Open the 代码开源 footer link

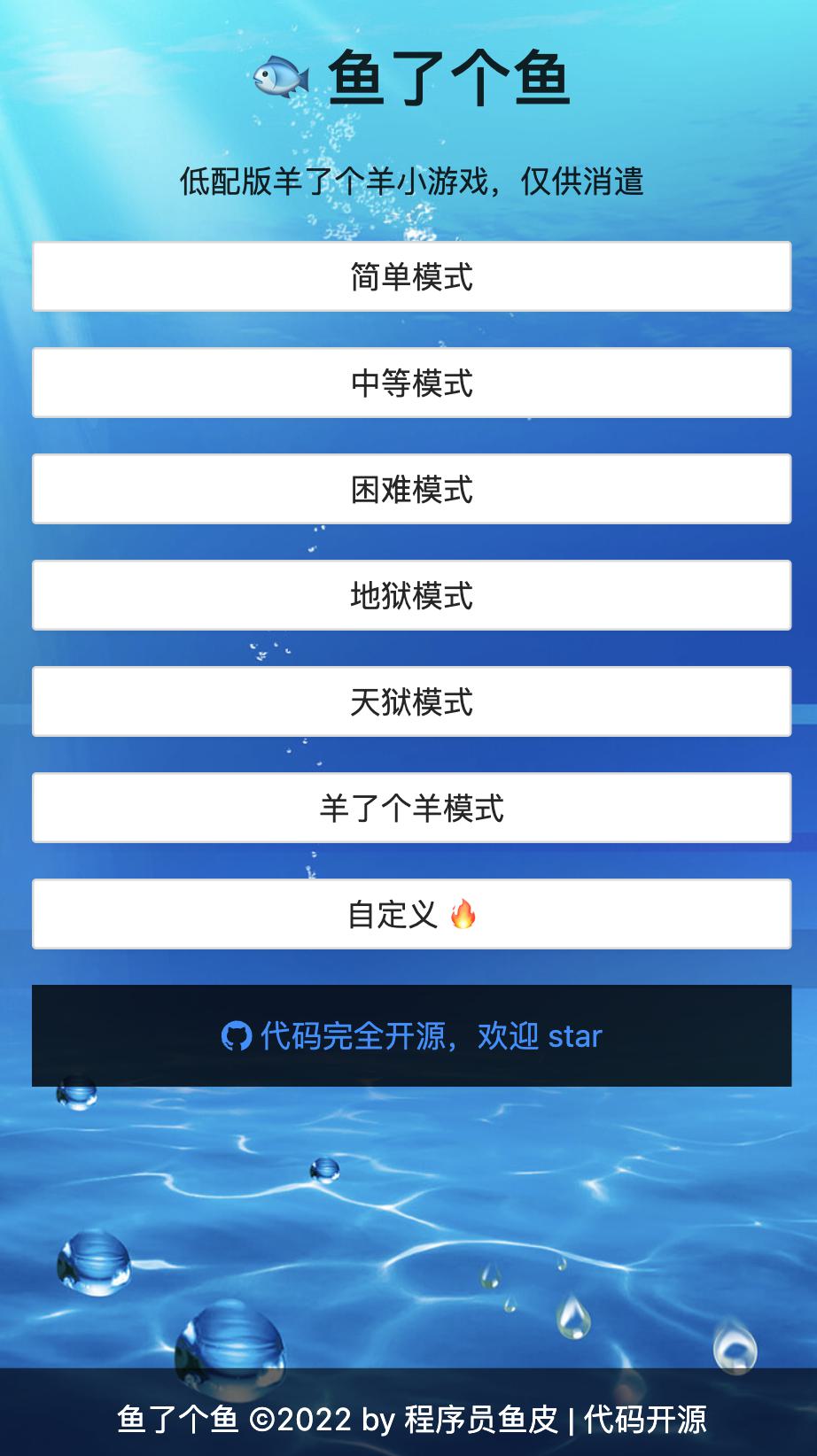pyautogui.click(x=645, y=1420)
